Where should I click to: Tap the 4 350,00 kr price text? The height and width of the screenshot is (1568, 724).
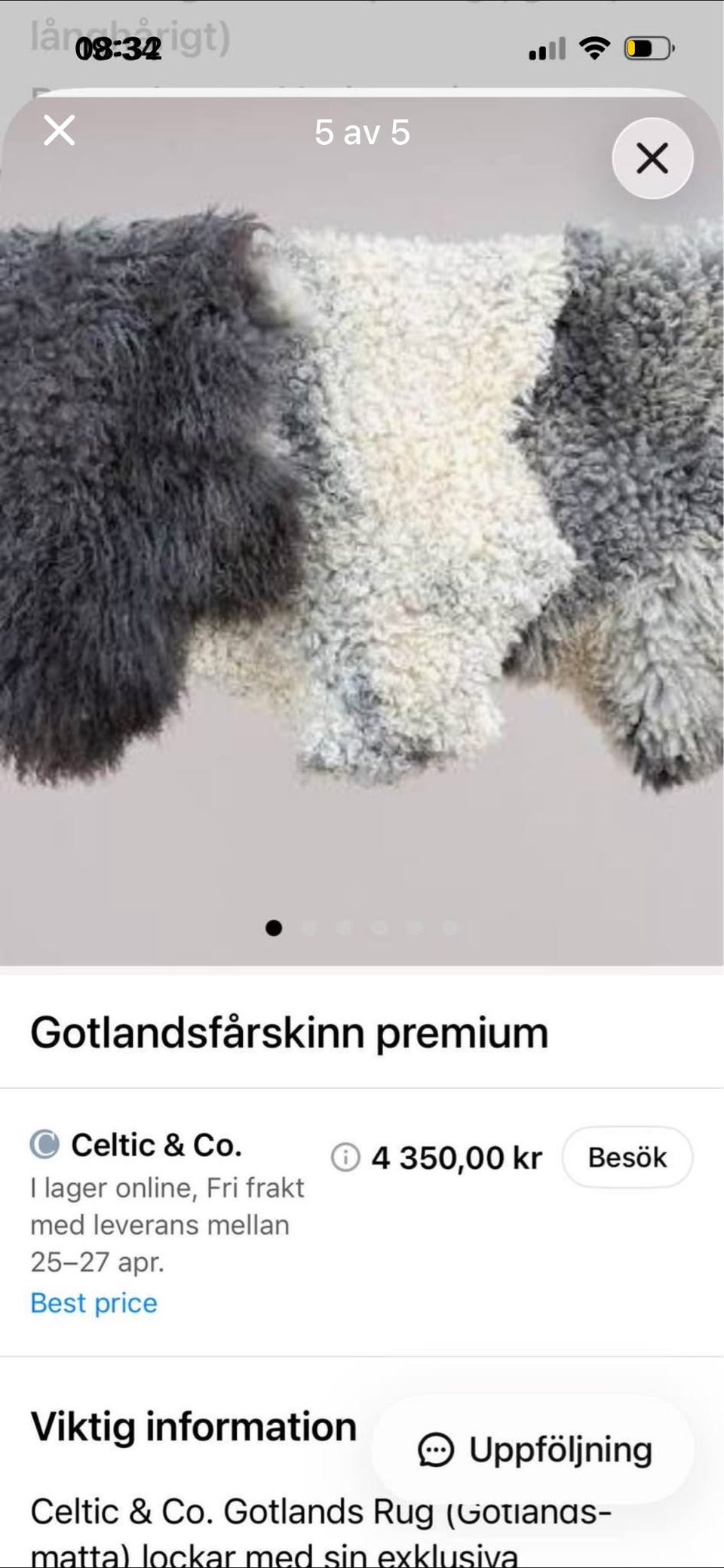coord(457,1157)
